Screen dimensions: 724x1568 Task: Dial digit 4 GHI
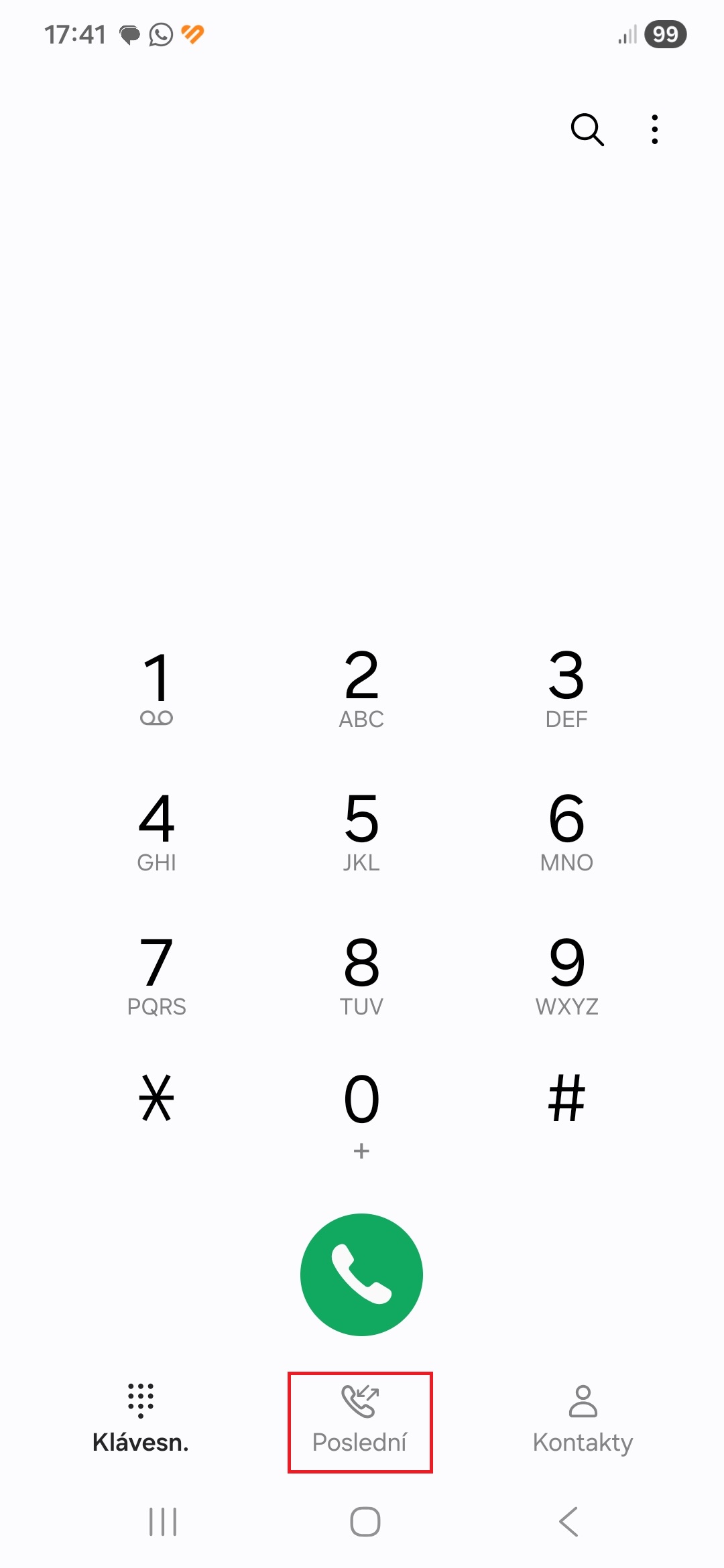[x=157, y=831]
